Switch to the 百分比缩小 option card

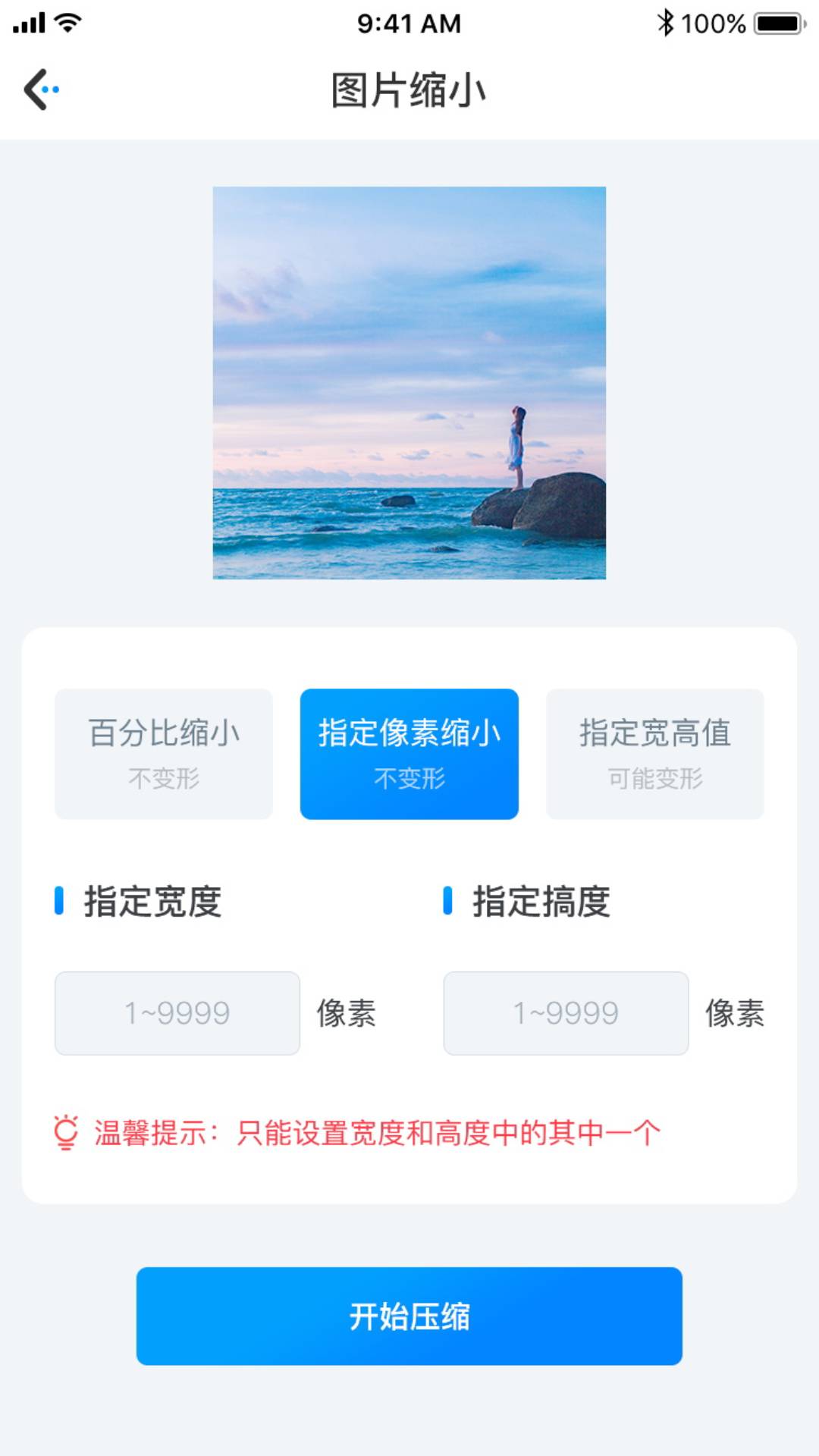[164, 753]
